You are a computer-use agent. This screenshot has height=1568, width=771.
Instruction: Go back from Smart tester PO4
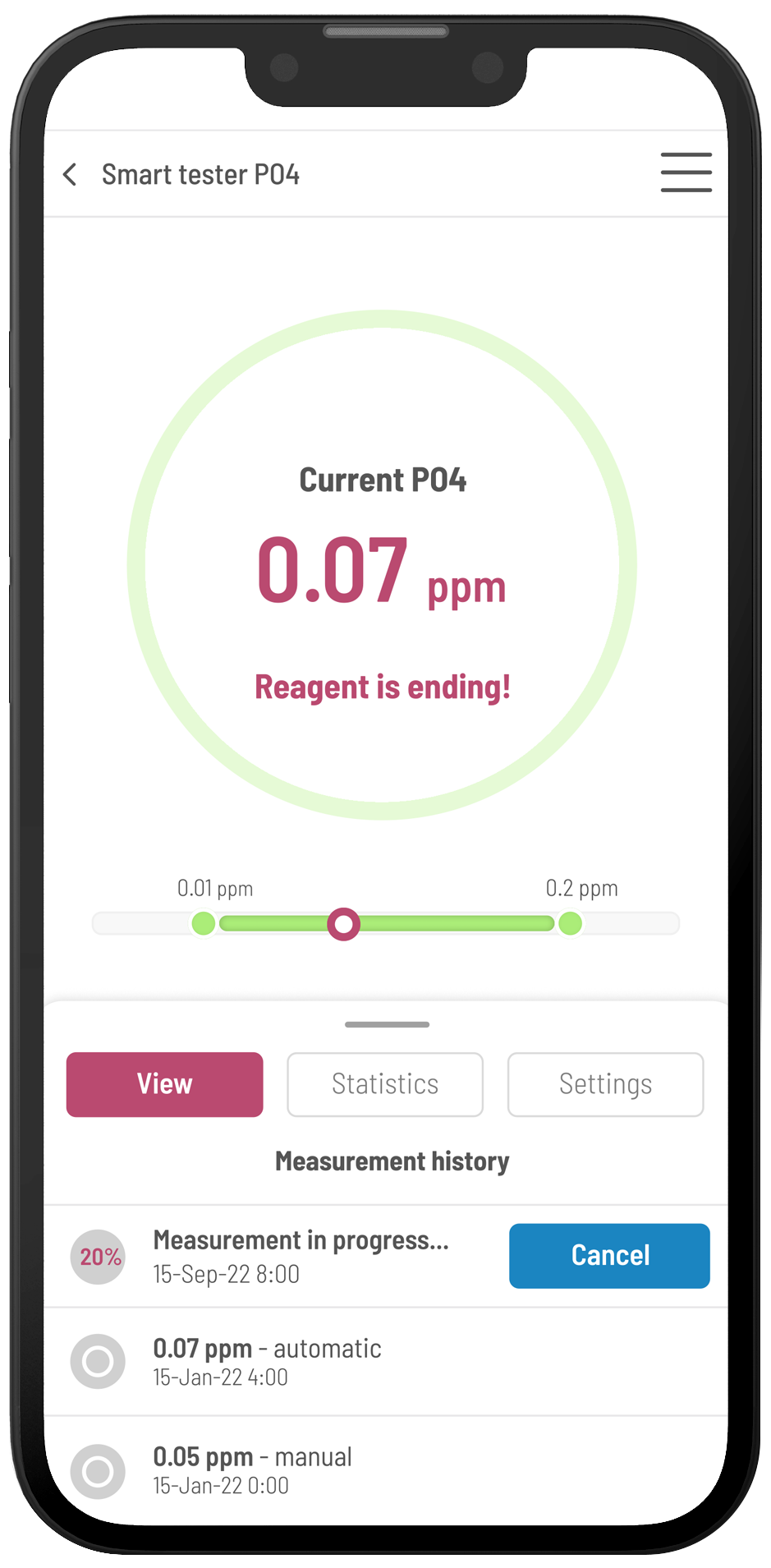pos(71,174)
